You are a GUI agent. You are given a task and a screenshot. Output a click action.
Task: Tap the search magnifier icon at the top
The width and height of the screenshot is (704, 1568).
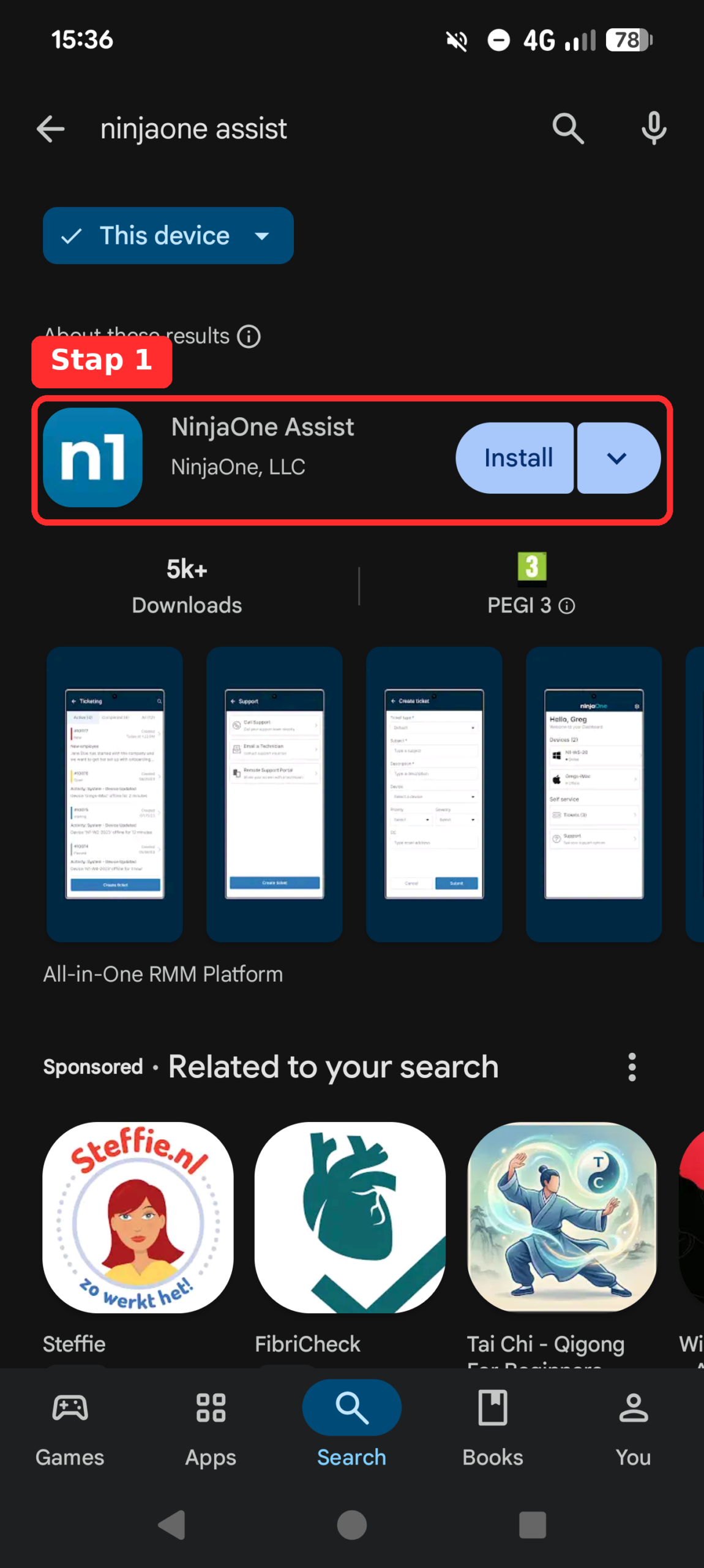(567, 129)
